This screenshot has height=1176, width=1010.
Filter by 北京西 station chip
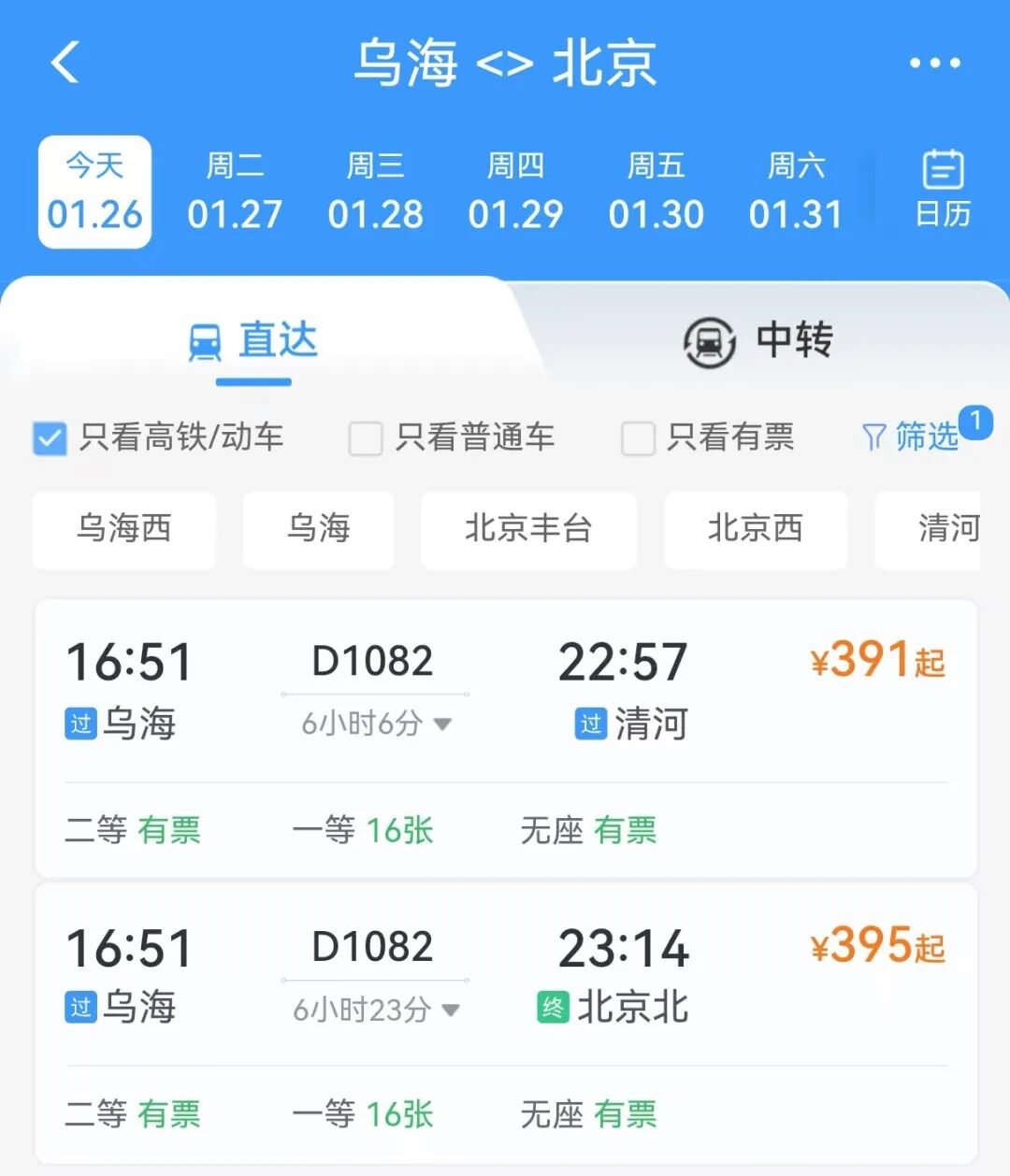coord(755,529)
